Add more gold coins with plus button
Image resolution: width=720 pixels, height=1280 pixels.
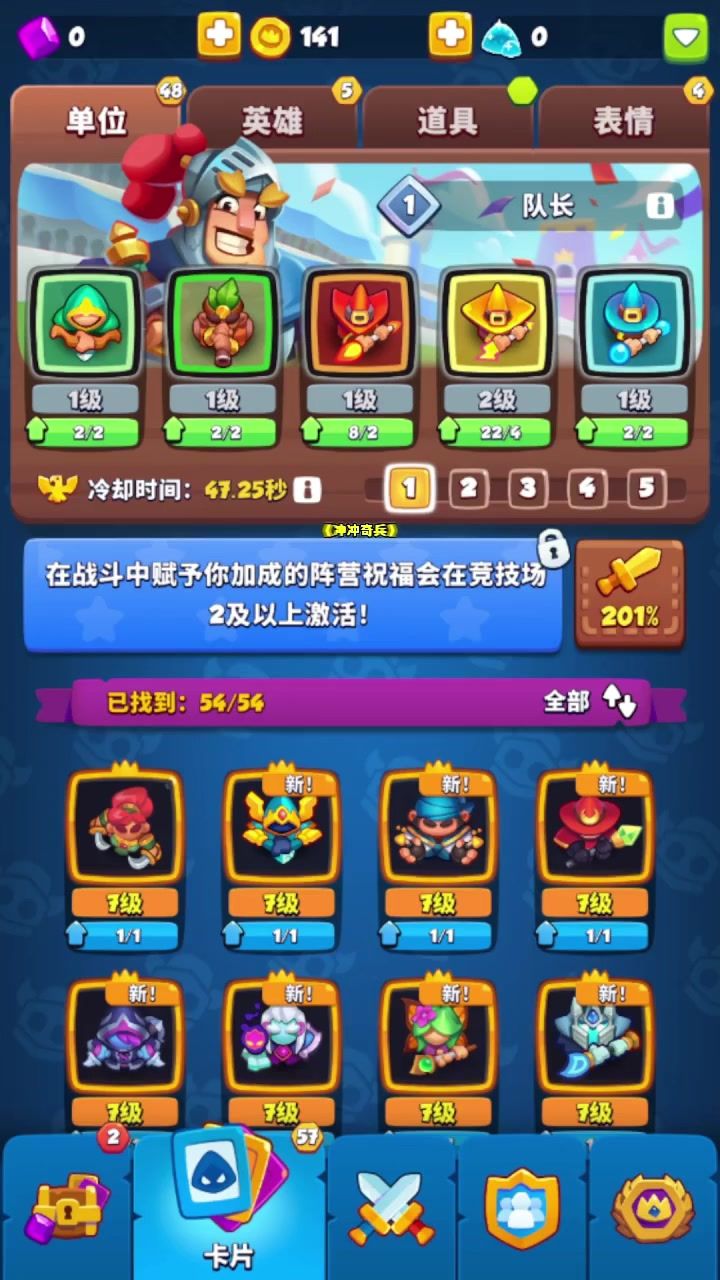pyautogui.click(x=219, y=36)
